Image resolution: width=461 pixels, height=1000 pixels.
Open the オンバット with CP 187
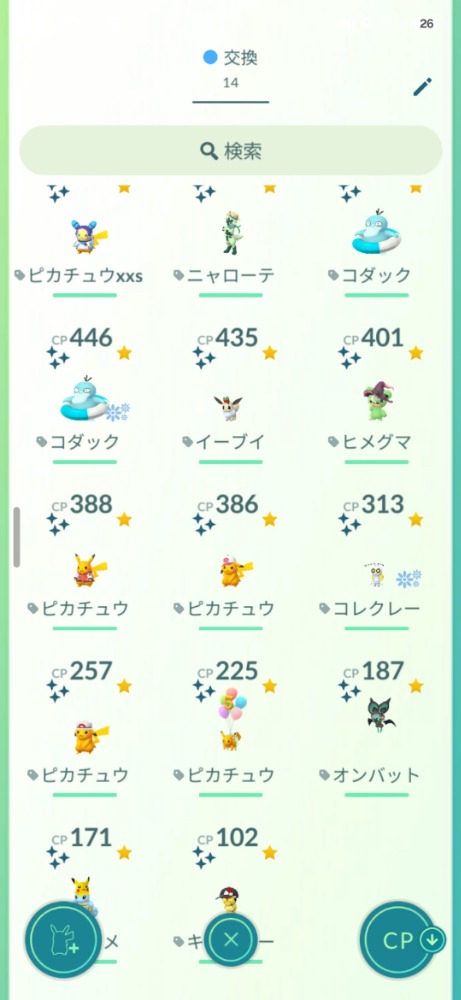click(377, 728)
